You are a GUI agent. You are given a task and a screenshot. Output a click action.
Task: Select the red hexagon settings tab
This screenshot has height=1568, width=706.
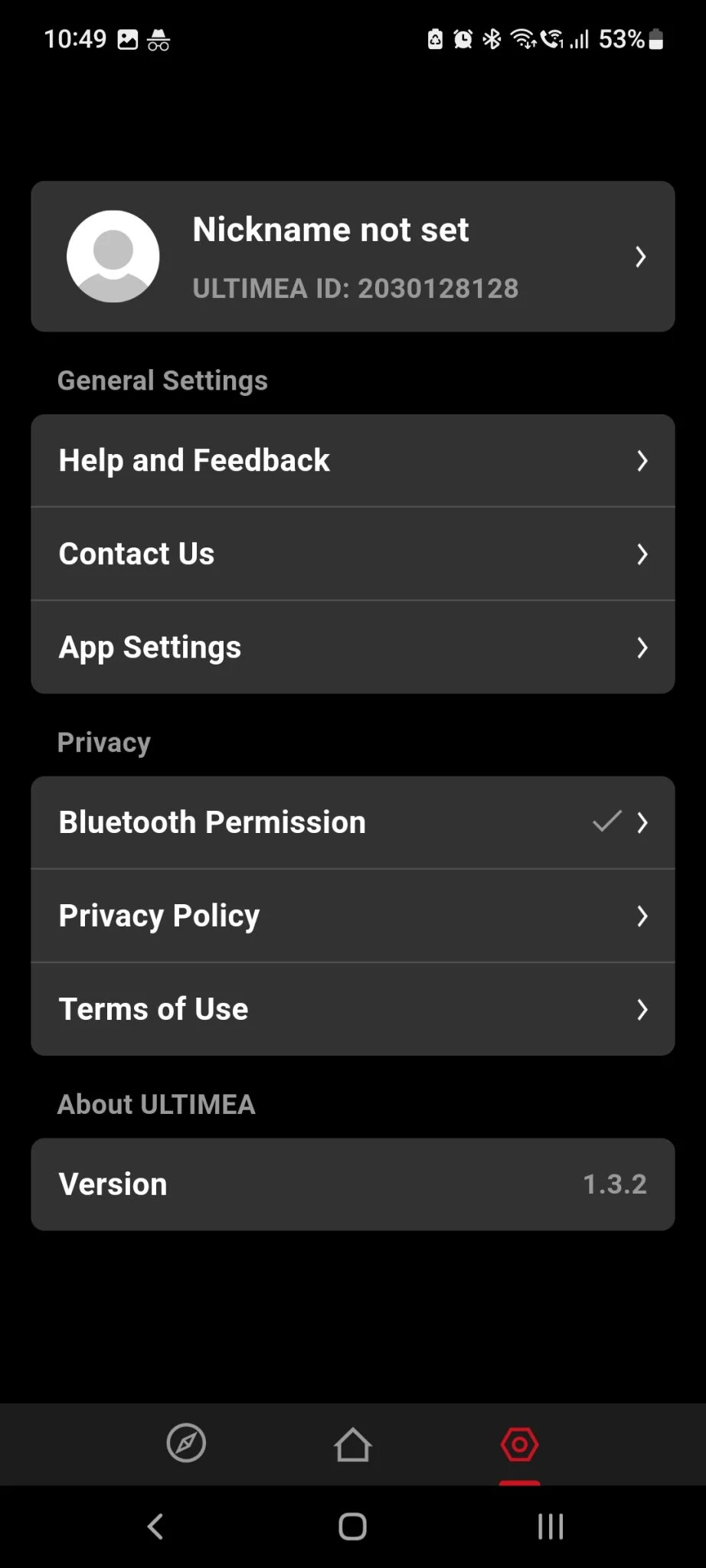(x=520, y=1445)
